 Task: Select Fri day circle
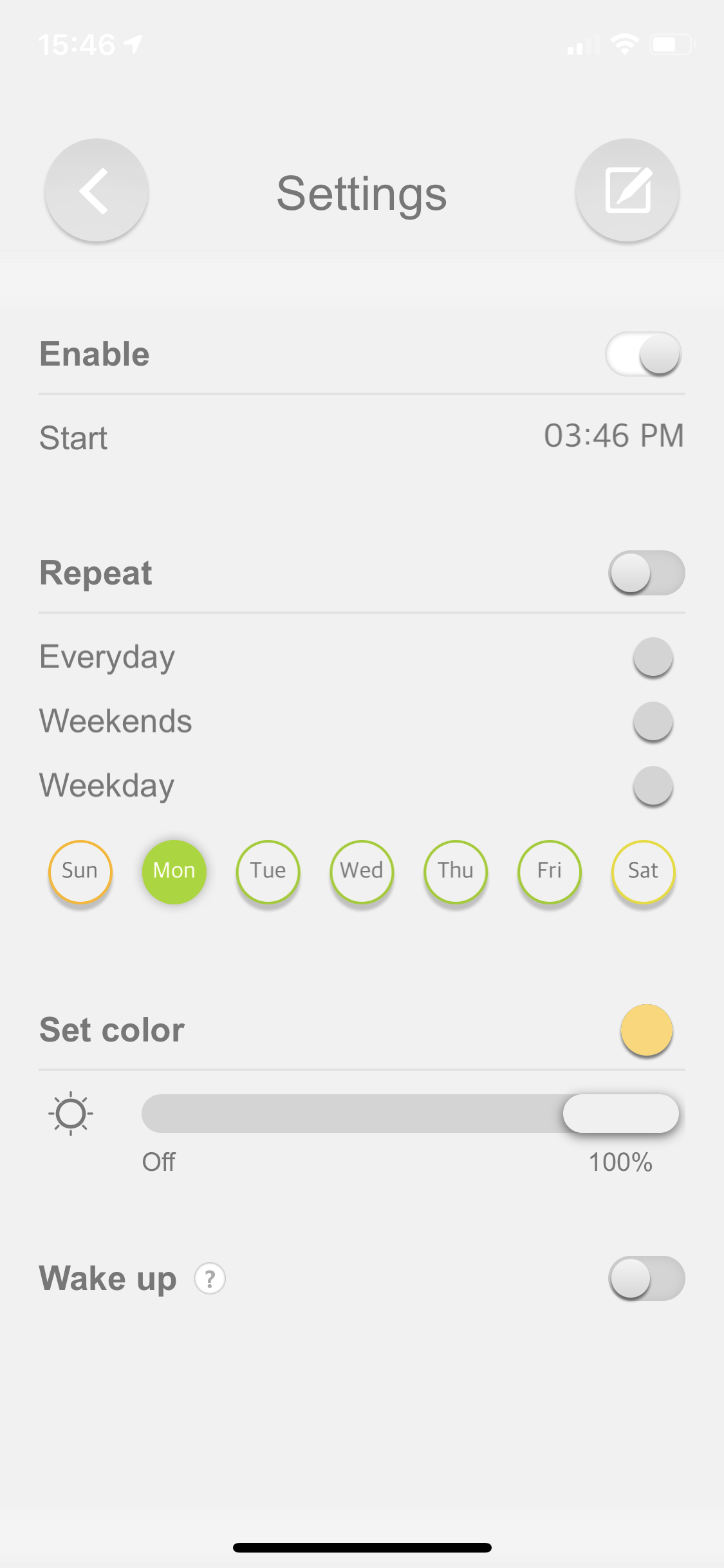pyautogui.click(x=550, y=872)
